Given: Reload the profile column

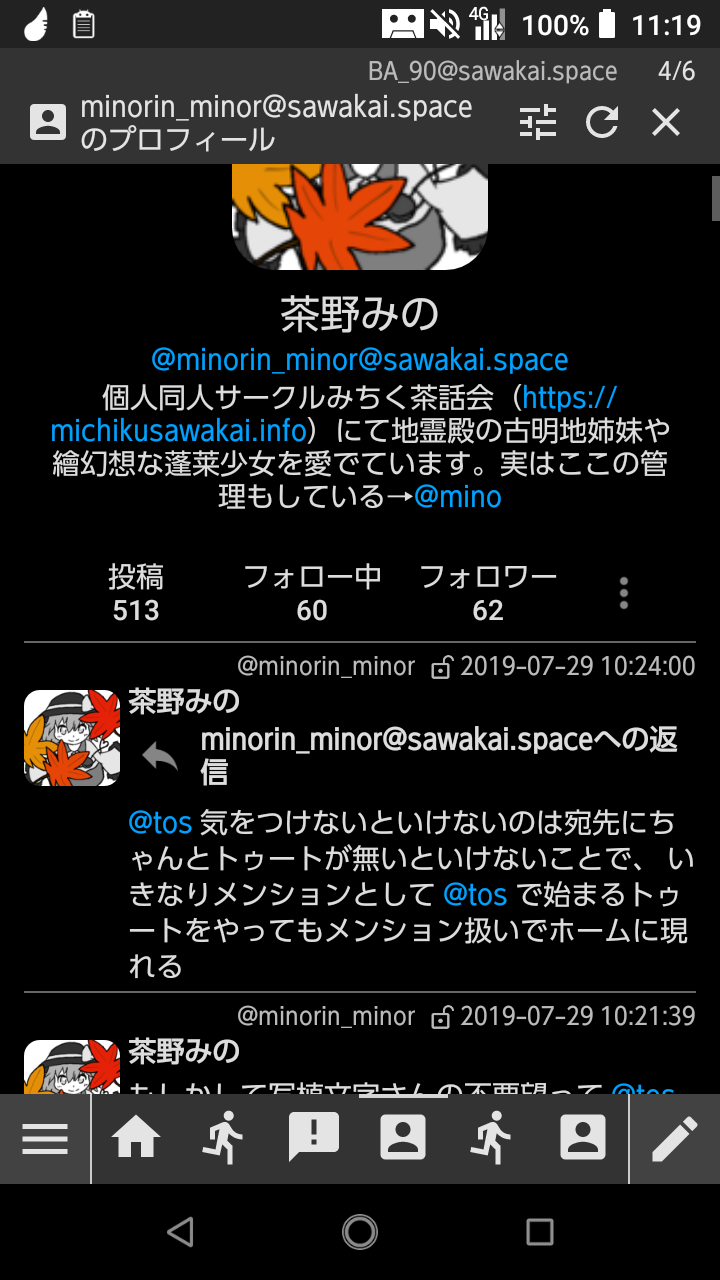Looking at the screenshot, I should [x=602, y=123].
